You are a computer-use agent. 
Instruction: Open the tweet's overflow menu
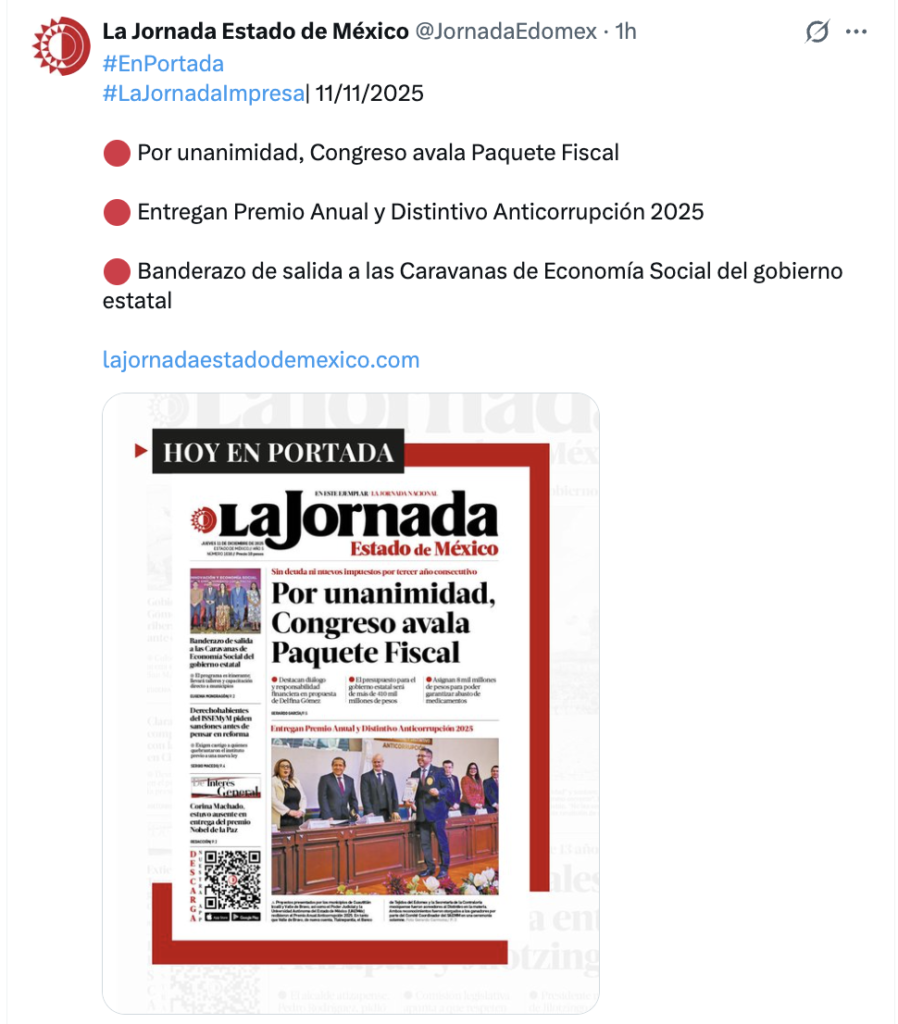(856, 32)
